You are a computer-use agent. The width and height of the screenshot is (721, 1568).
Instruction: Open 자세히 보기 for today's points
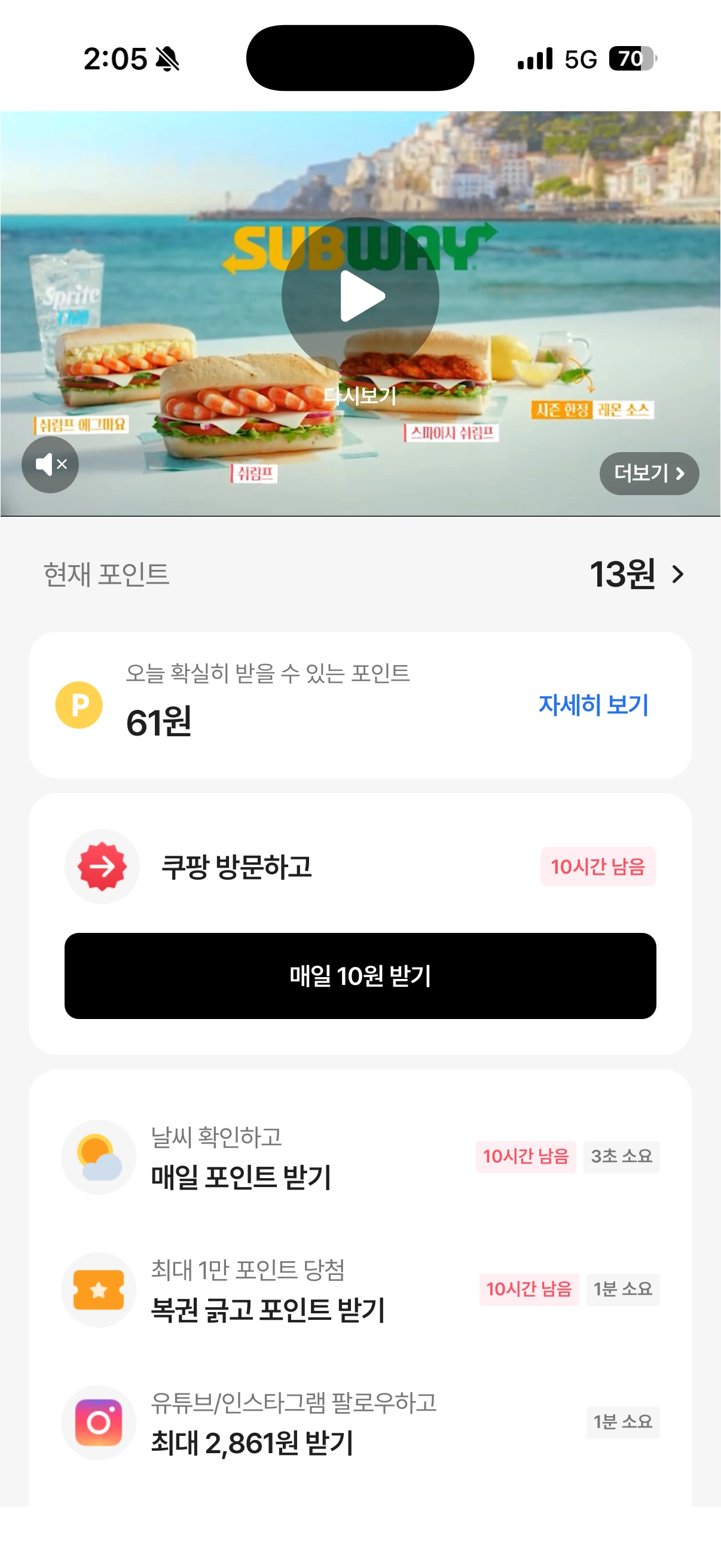[593, 704]
